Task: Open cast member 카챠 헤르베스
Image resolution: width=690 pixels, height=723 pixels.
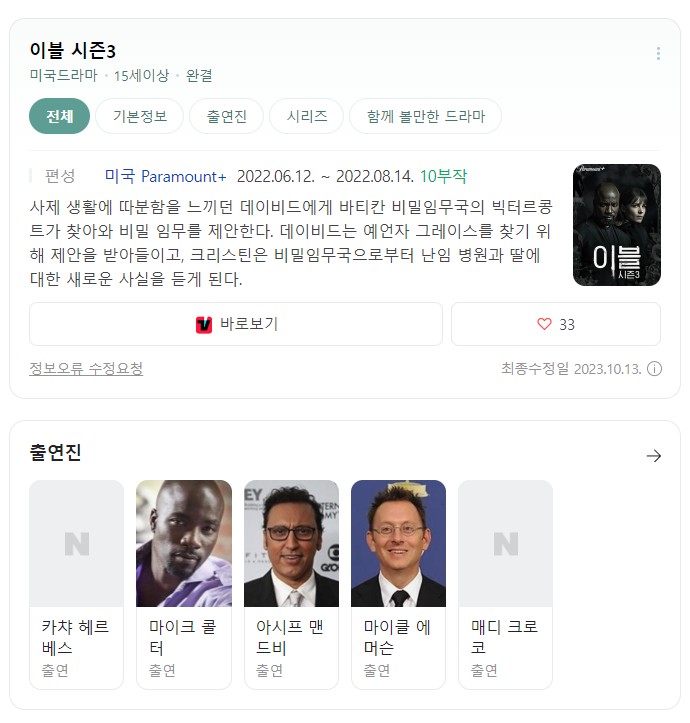Action: pyautogui.click(x=76, y=584)
